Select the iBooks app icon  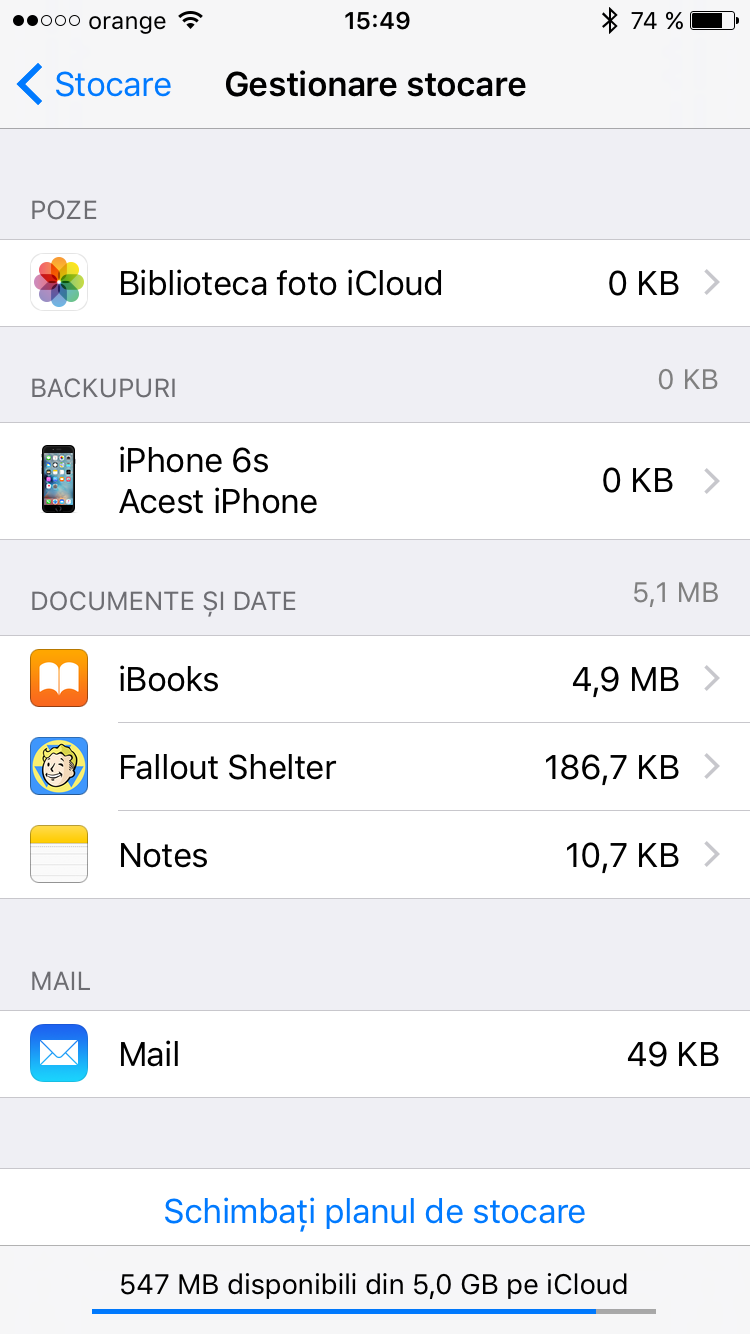coord(58,678)
